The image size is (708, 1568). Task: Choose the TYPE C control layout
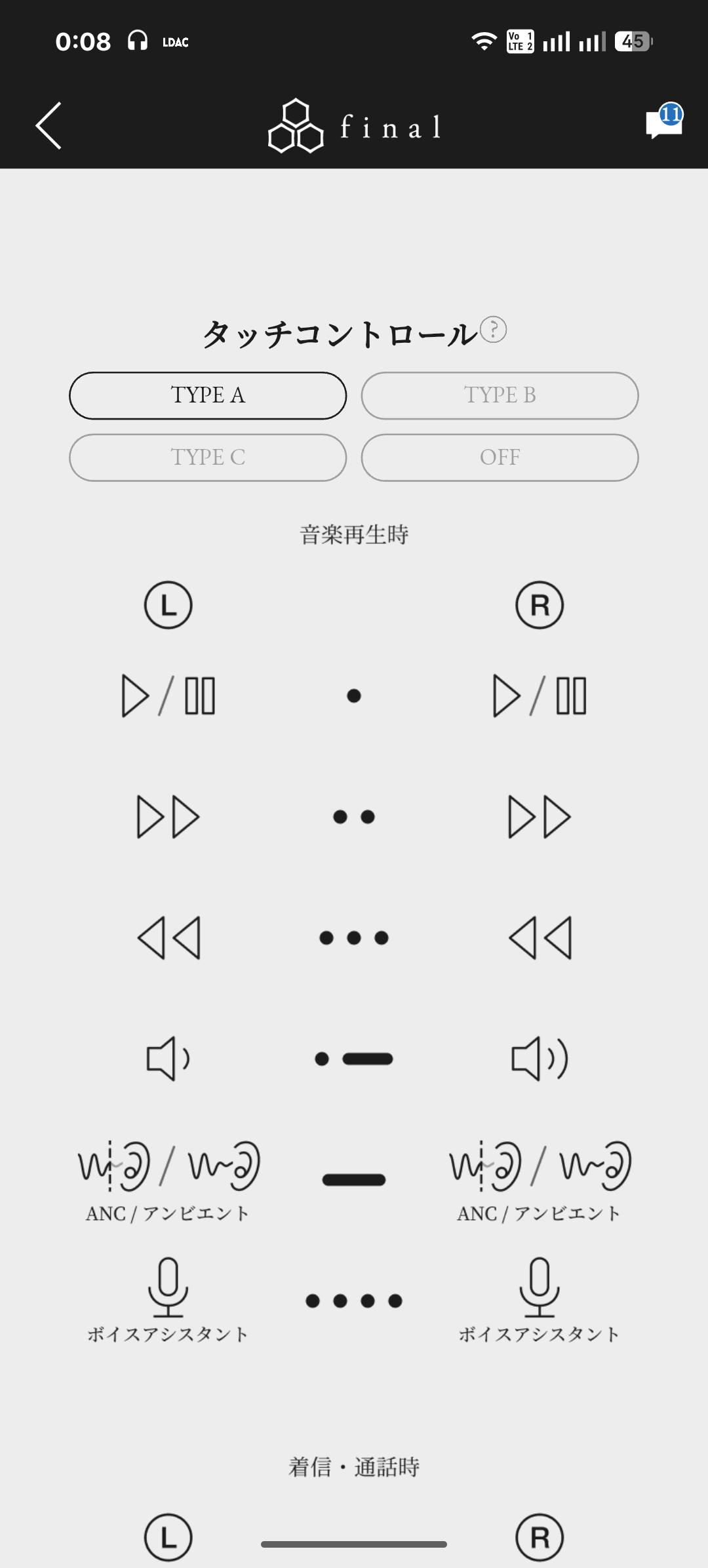click(208, 458)
